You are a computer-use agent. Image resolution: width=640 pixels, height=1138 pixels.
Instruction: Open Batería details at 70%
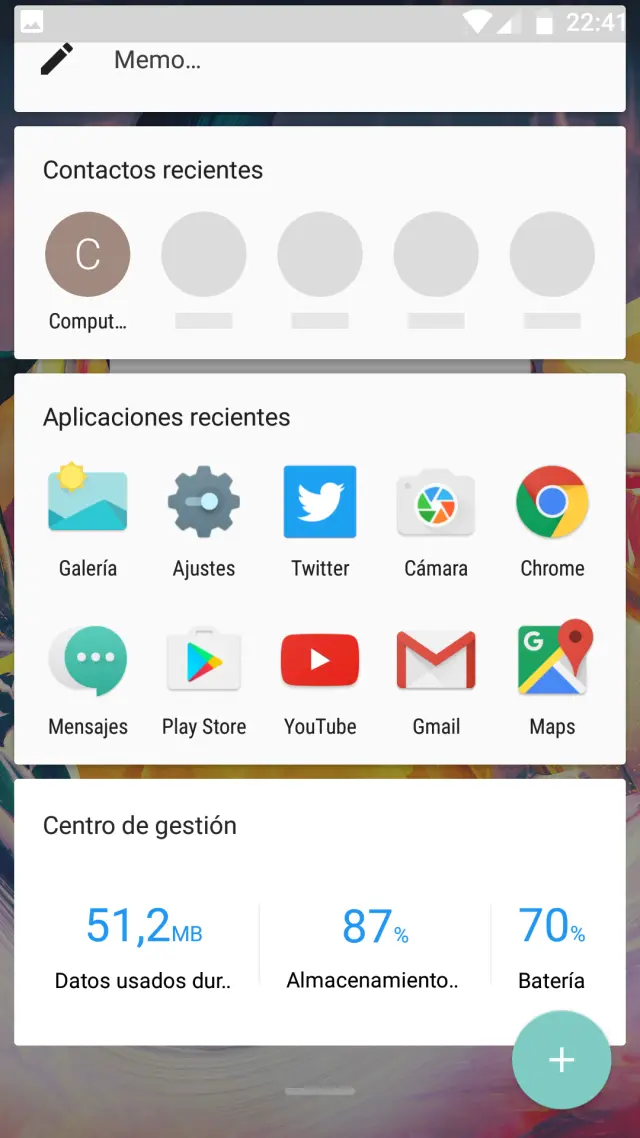pos(551,945)
